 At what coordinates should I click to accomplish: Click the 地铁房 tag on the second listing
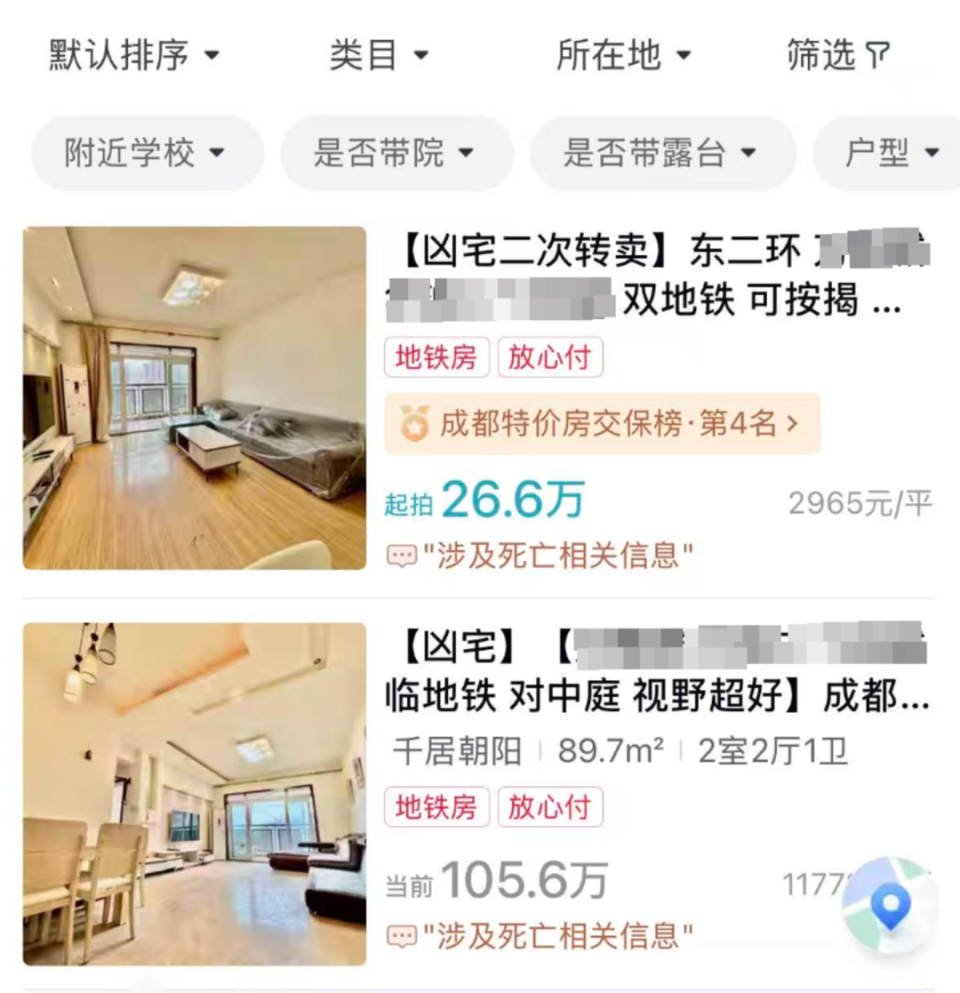click(437, 808)
